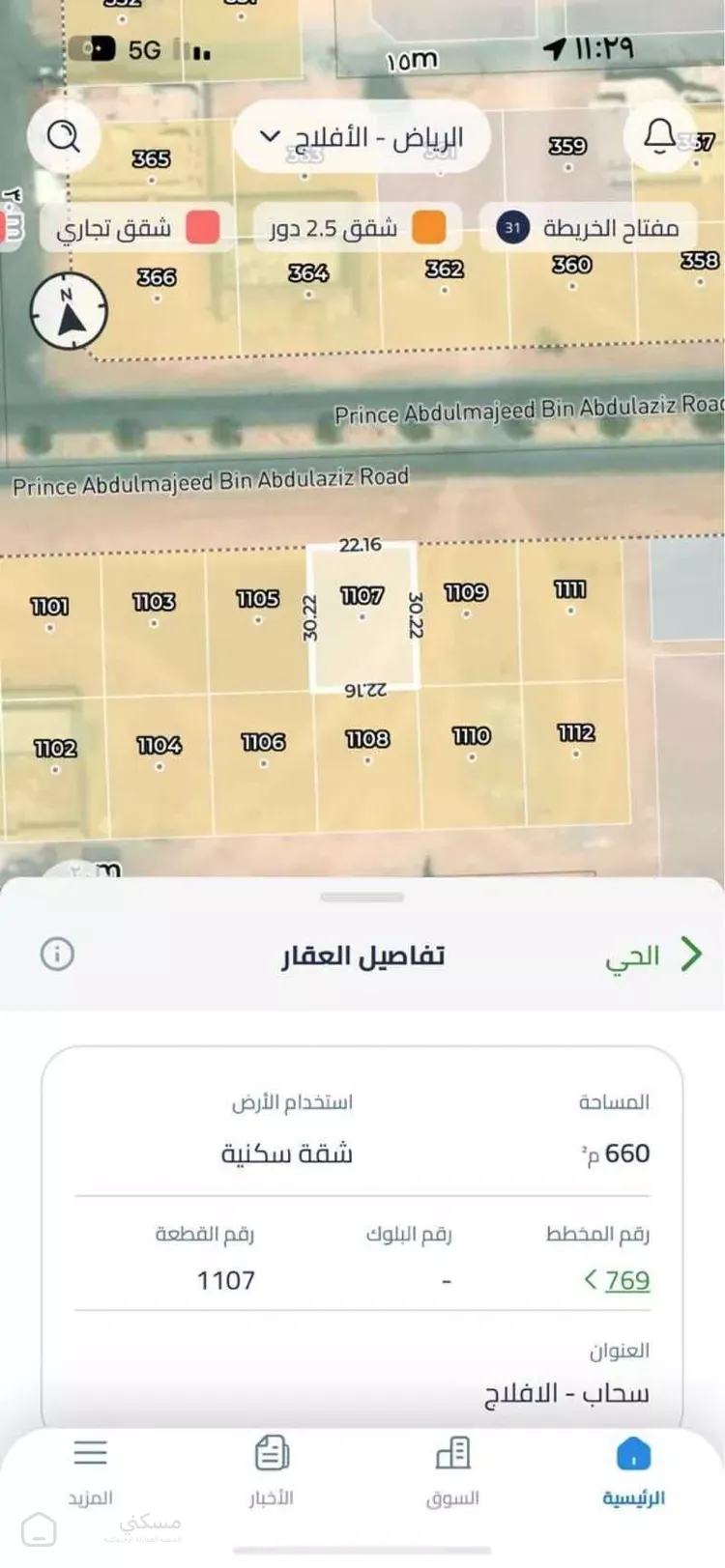Tap the info icon beside تفاصيل العقار

coord(57,955)
